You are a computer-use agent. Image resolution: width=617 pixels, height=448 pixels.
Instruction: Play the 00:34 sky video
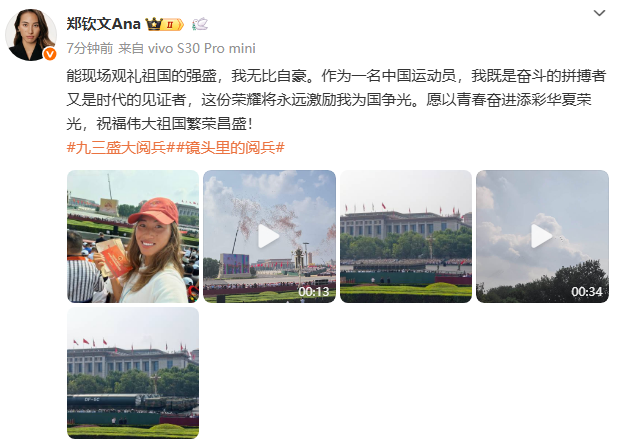542,236
